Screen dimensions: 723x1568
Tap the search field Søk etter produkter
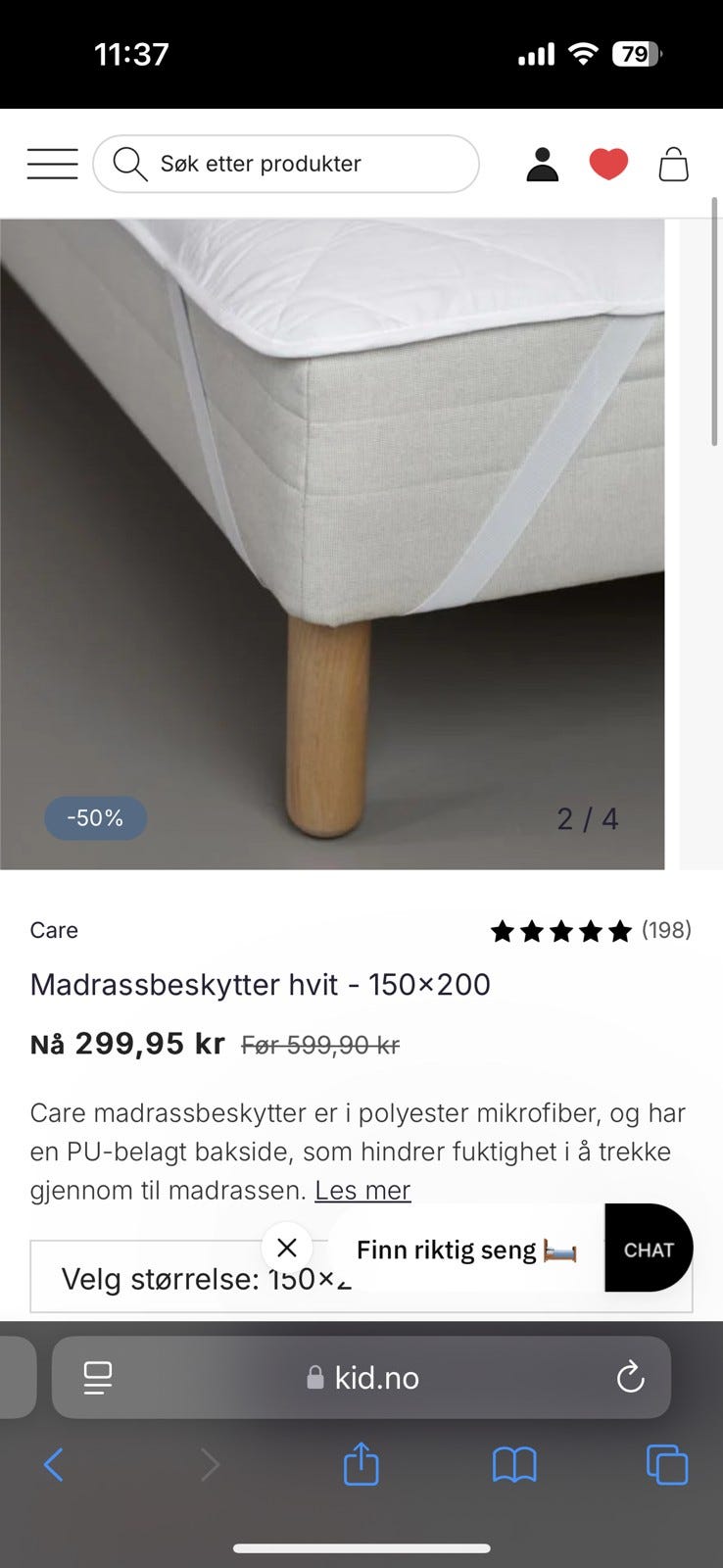pyautogui.click(x=286, y=164)
